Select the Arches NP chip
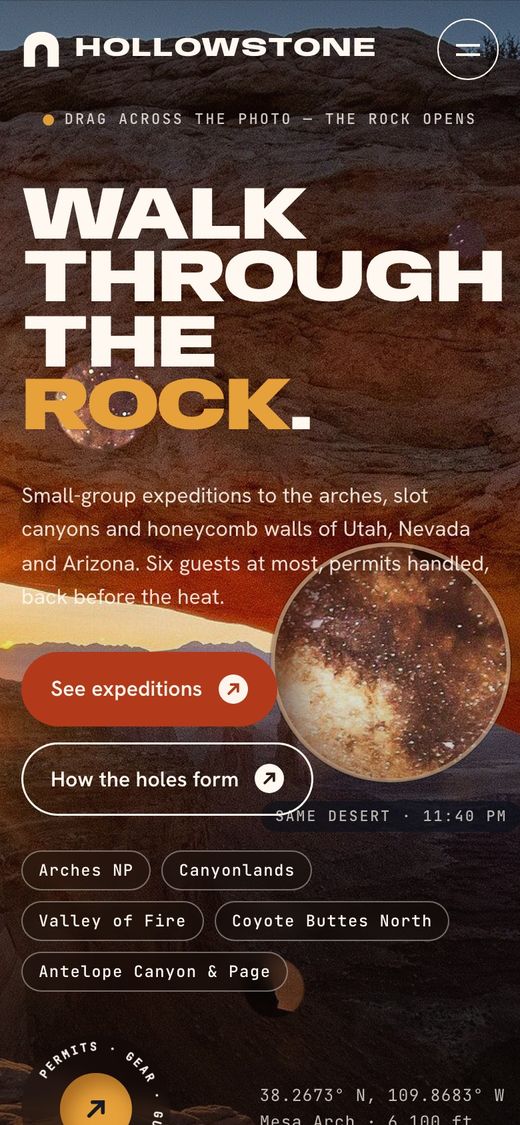This screenshot has height=1125, width=520. coord(86,870)
